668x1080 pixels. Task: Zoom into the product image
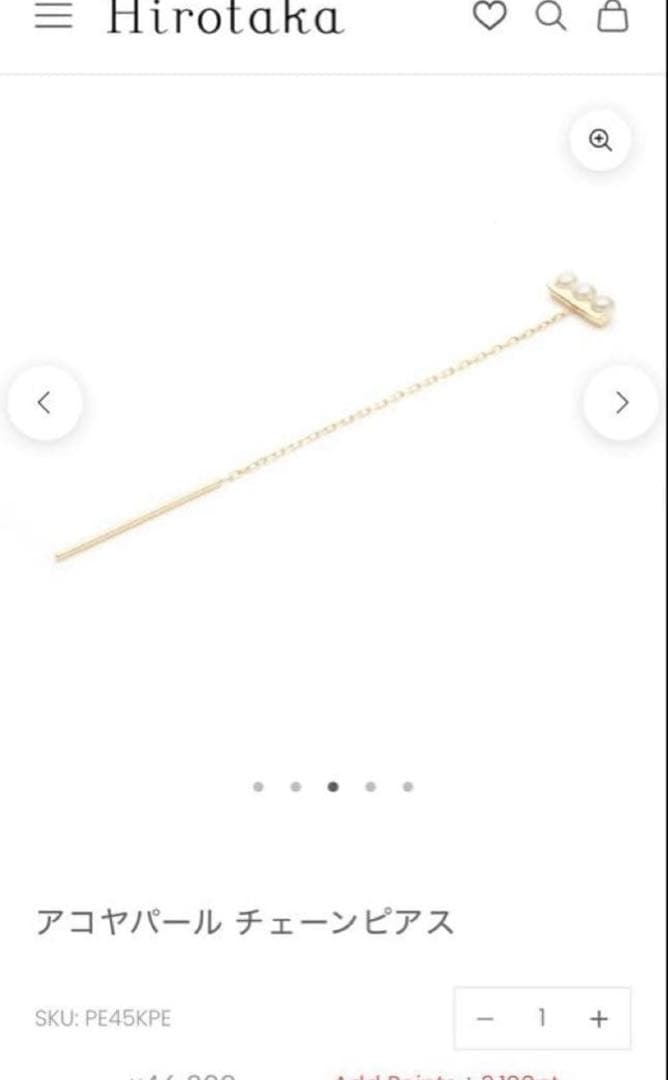click(600, 140)
